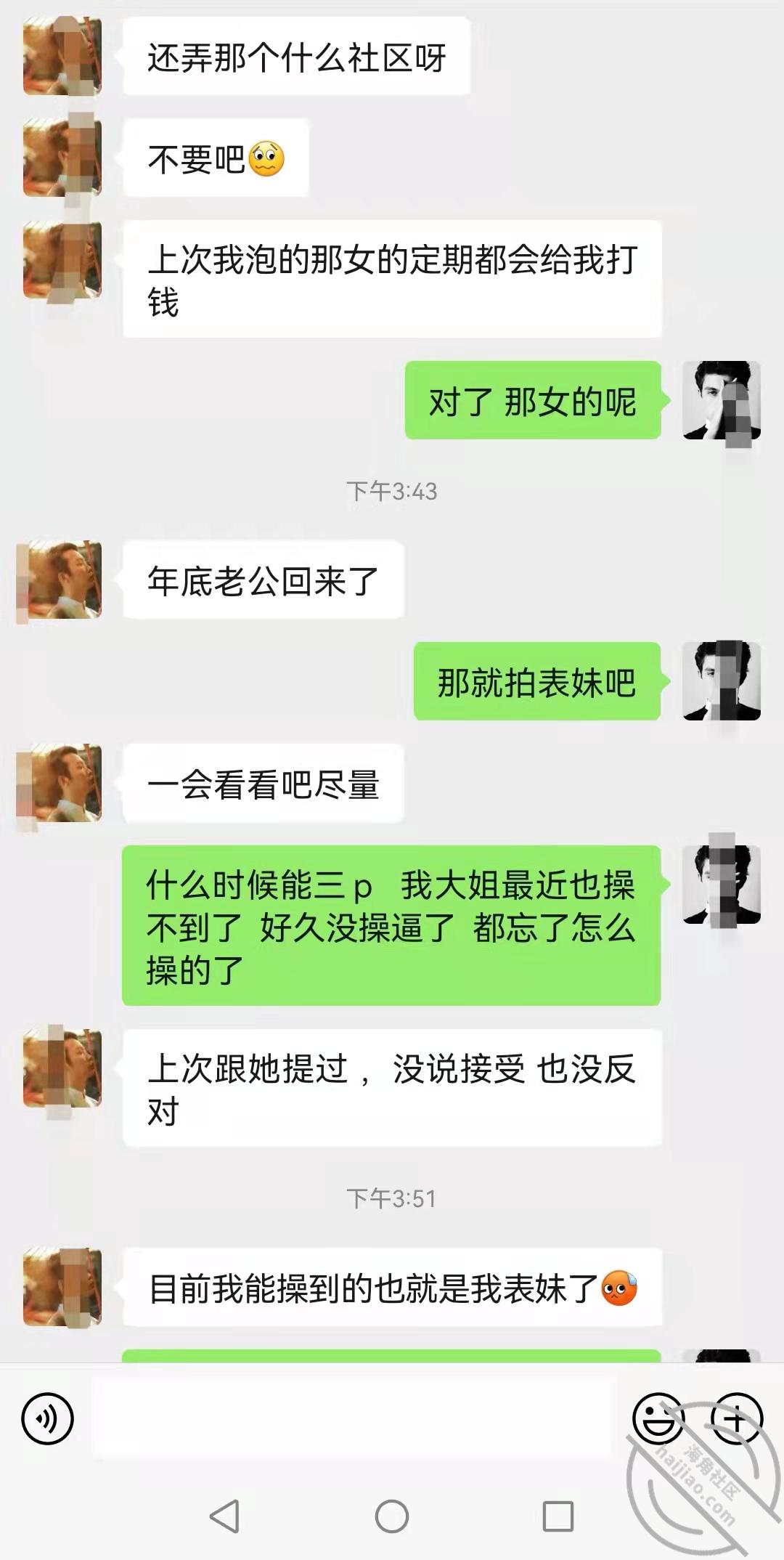Tap the system home button

click(x=392, y=1516)
